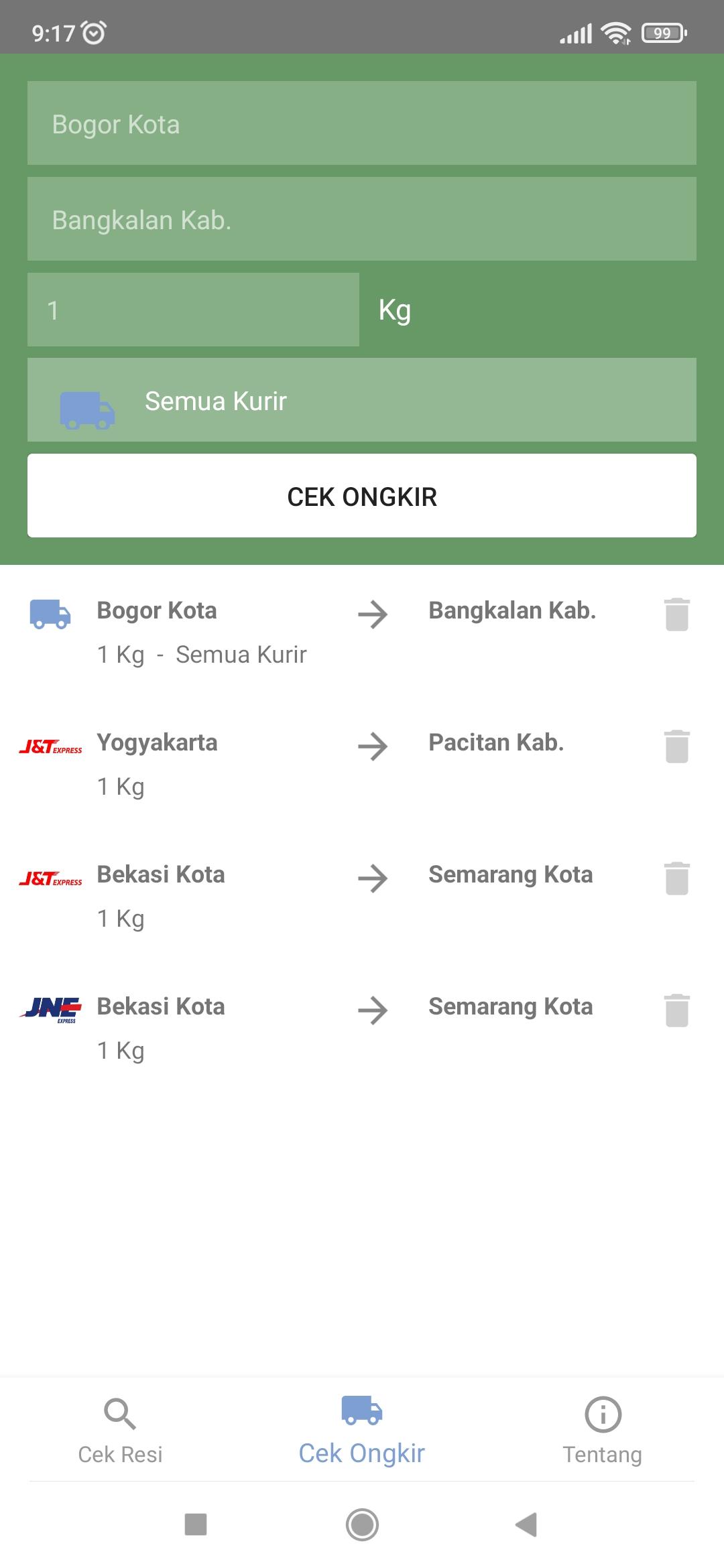724x1568 pixels.
Task: Delete the Bogor Kota to Bangkalan Kab. entry
Action: 677,614
